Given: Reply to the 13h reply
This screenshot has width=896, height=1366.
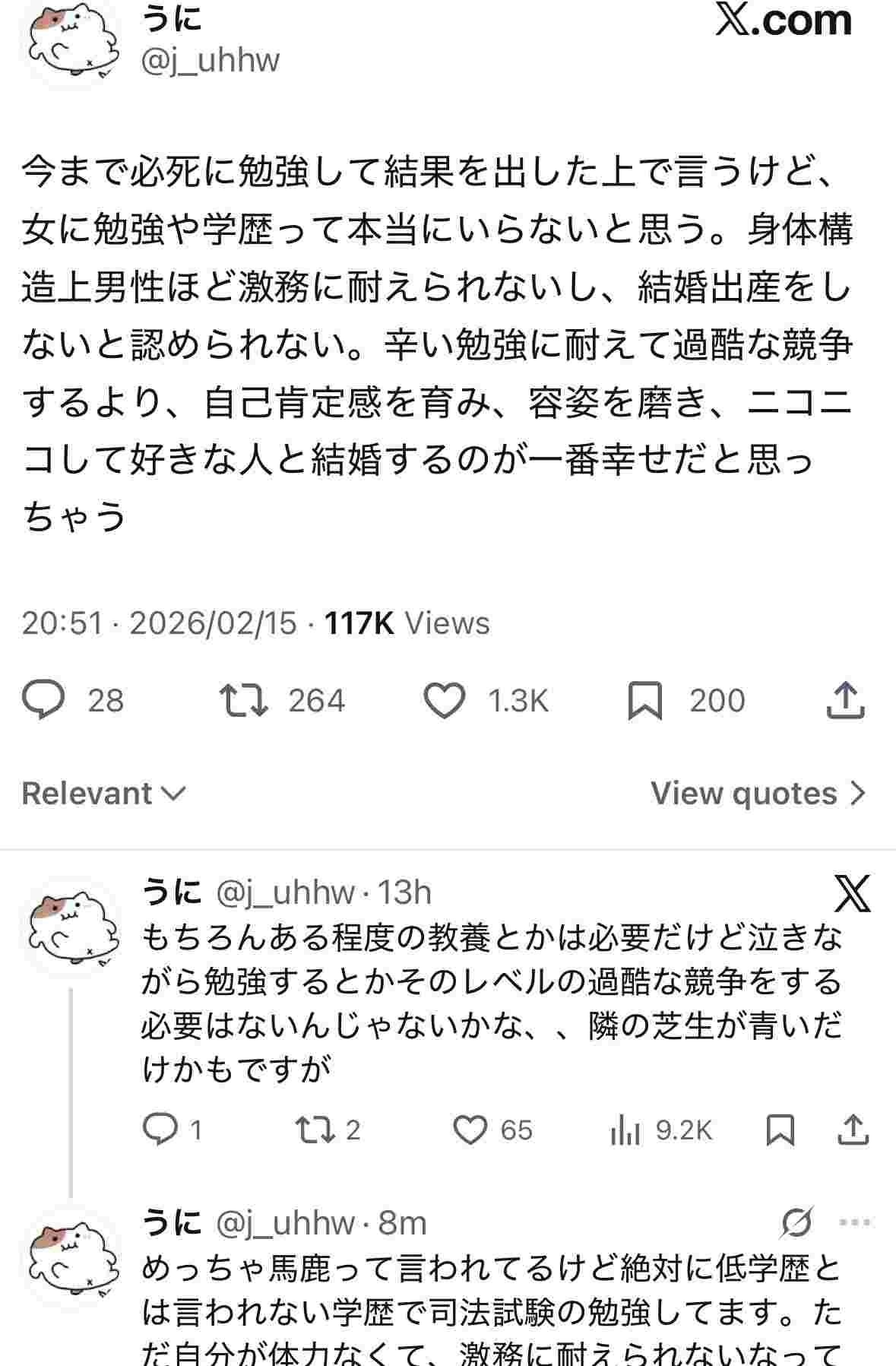Looking at the screenshot, I should click(x=160, y=1130).
